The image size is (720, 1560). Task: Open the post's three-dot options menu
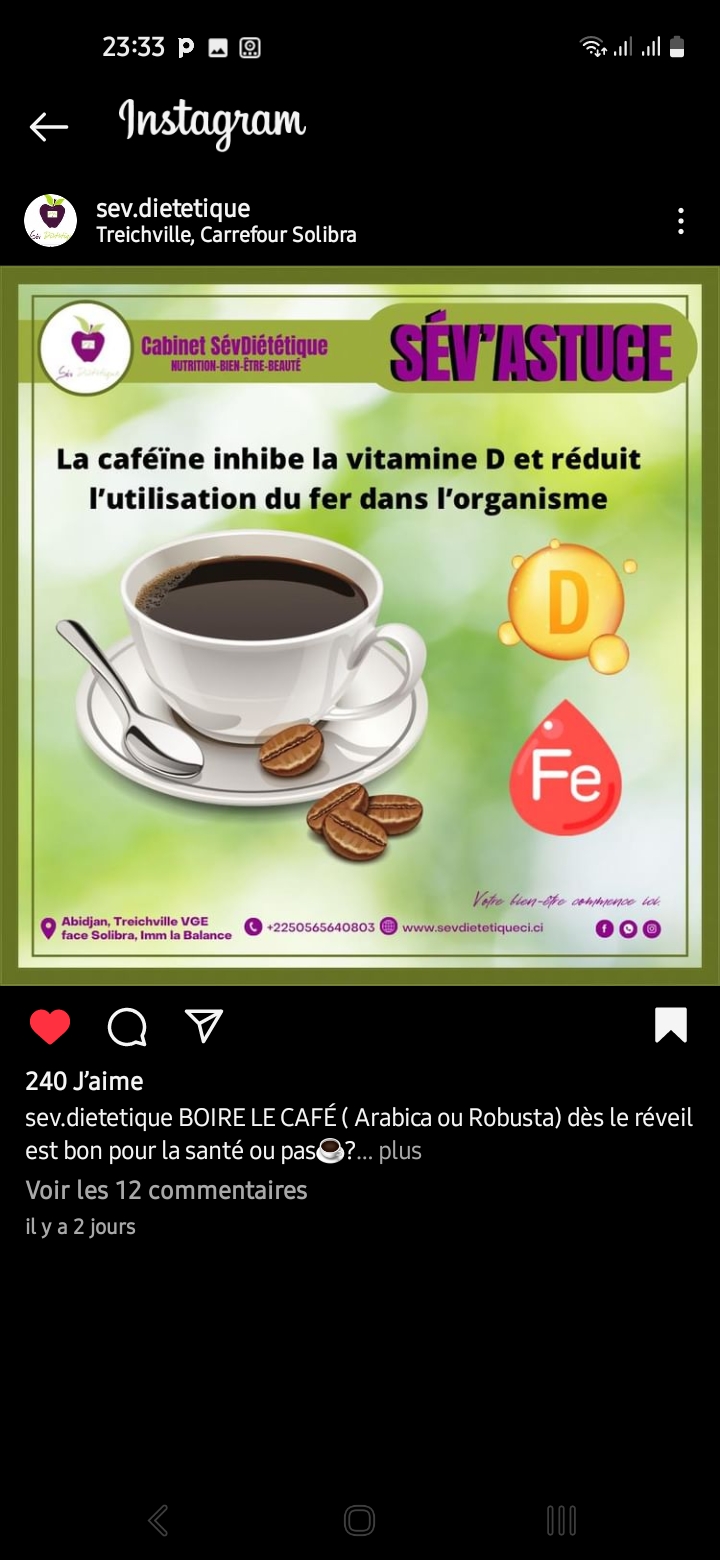coord(680,221)
